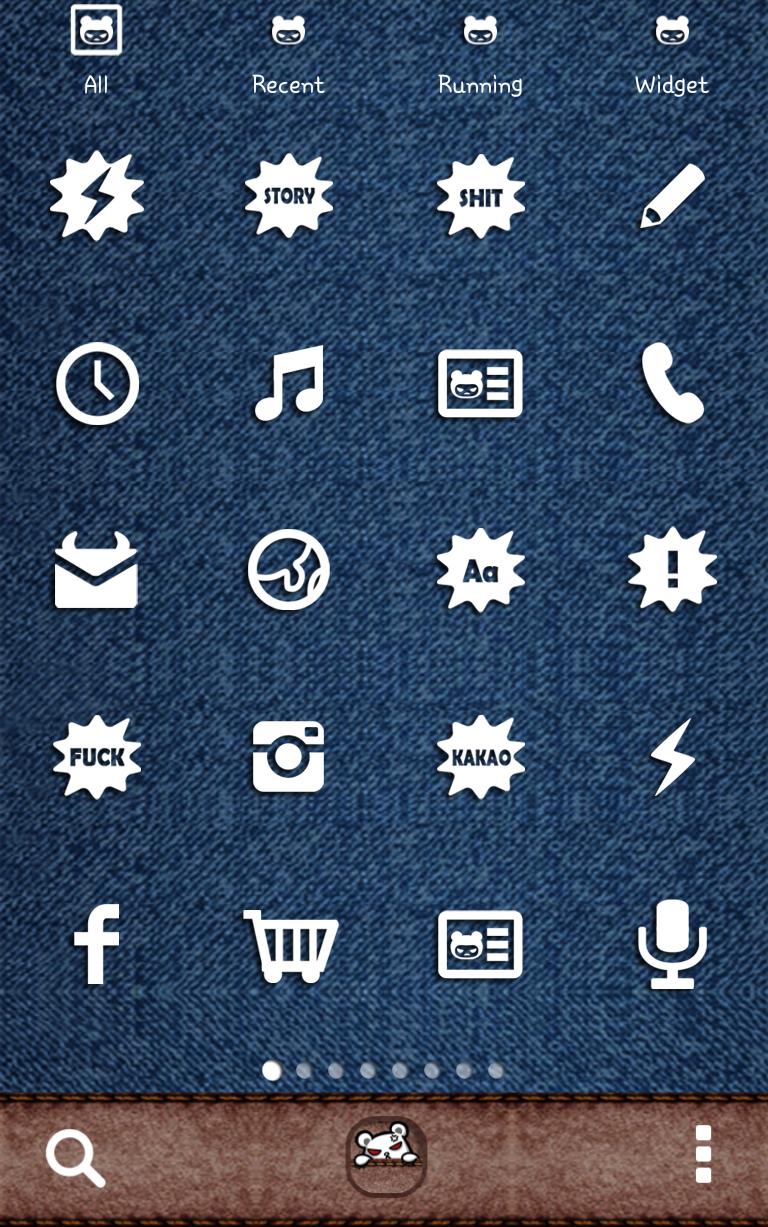
Task: Open the mail envelope app
Action: [96, 570]
